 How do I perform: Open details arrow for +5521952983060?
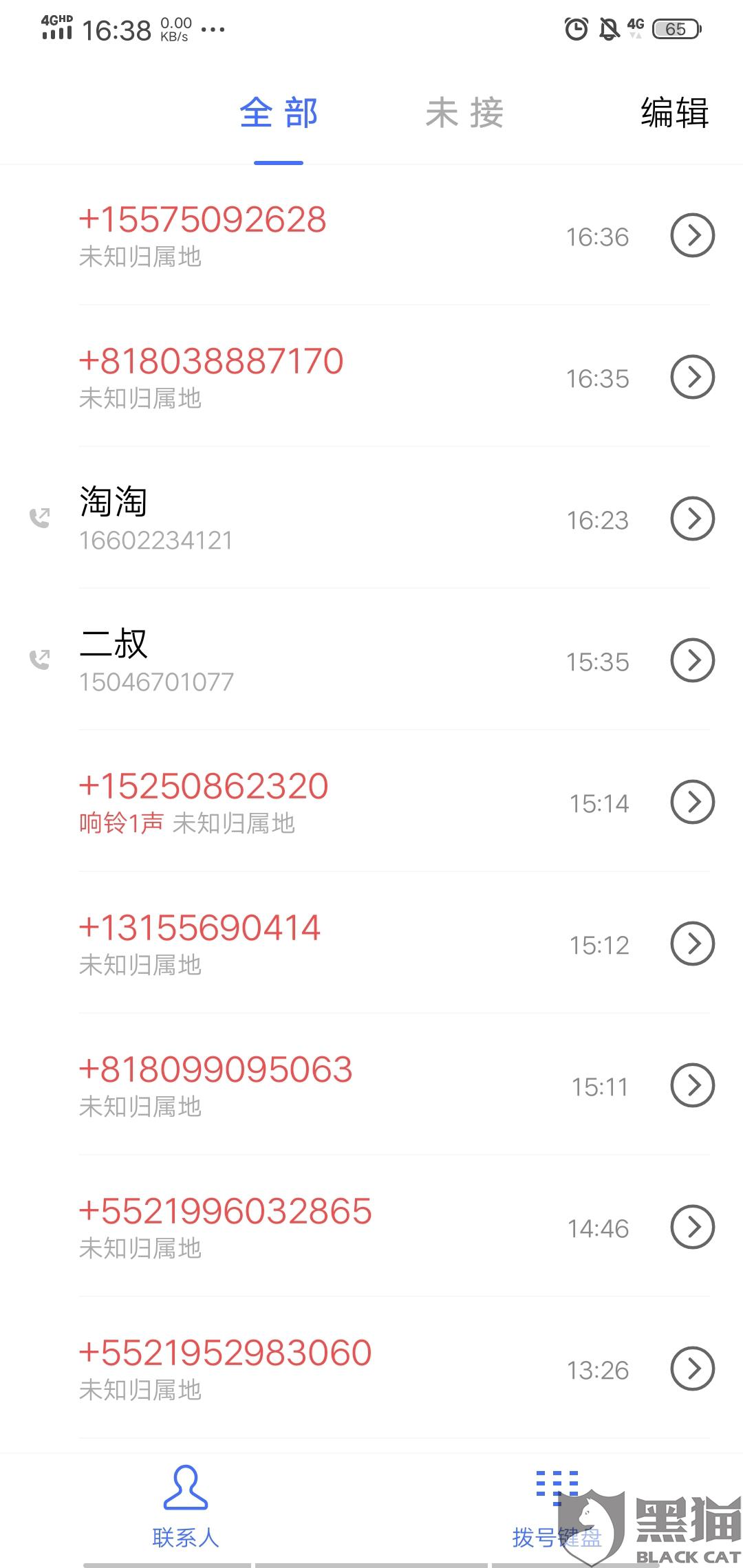pos(693,1369)
